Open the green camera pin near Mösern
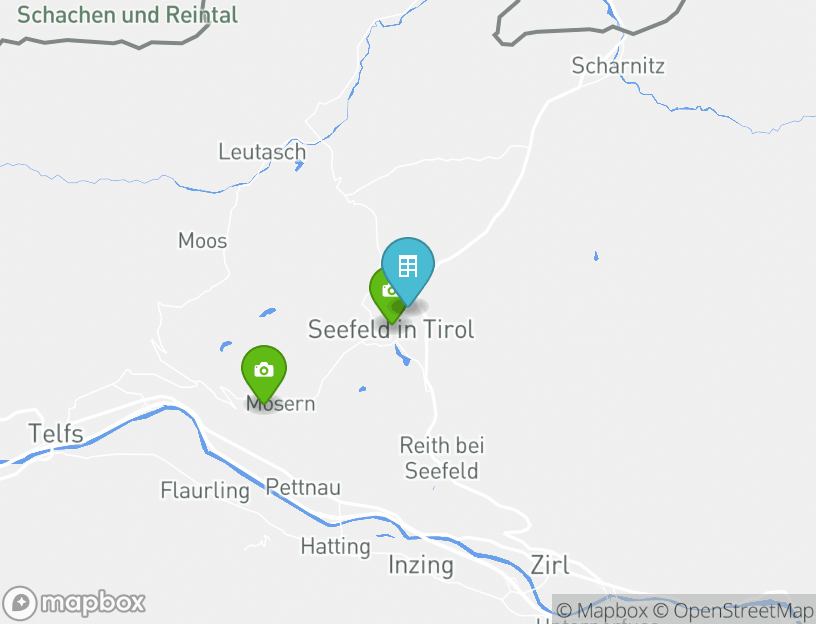Screen dimensions: 816x624 [264, 371]
